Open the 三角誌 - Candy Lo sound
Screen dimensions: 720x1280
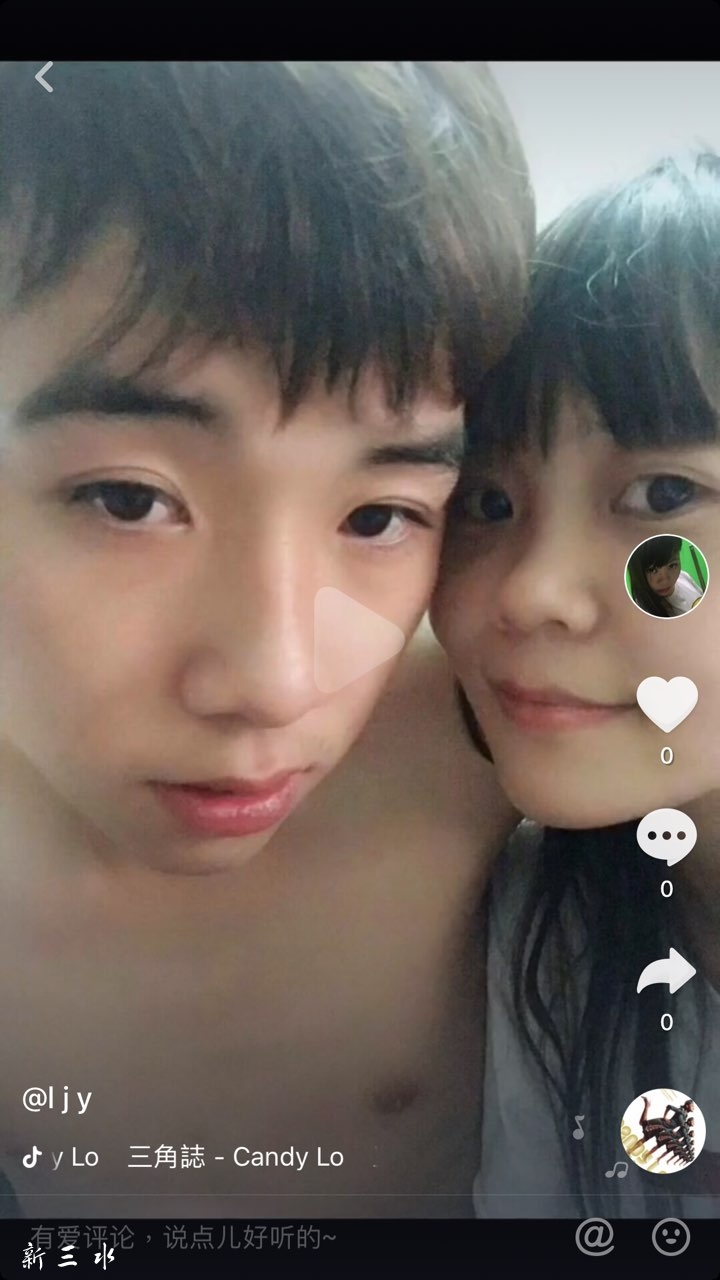click(235, 1158)
